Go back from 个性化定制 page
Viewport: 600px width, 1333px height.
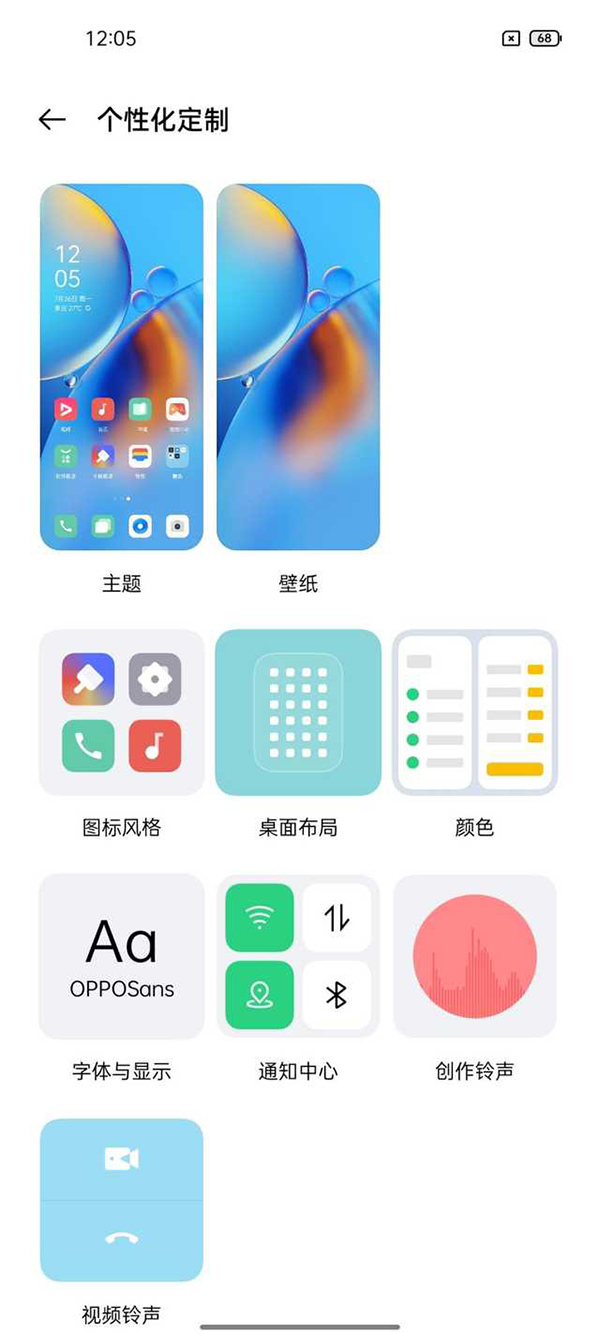coord(51,120)
